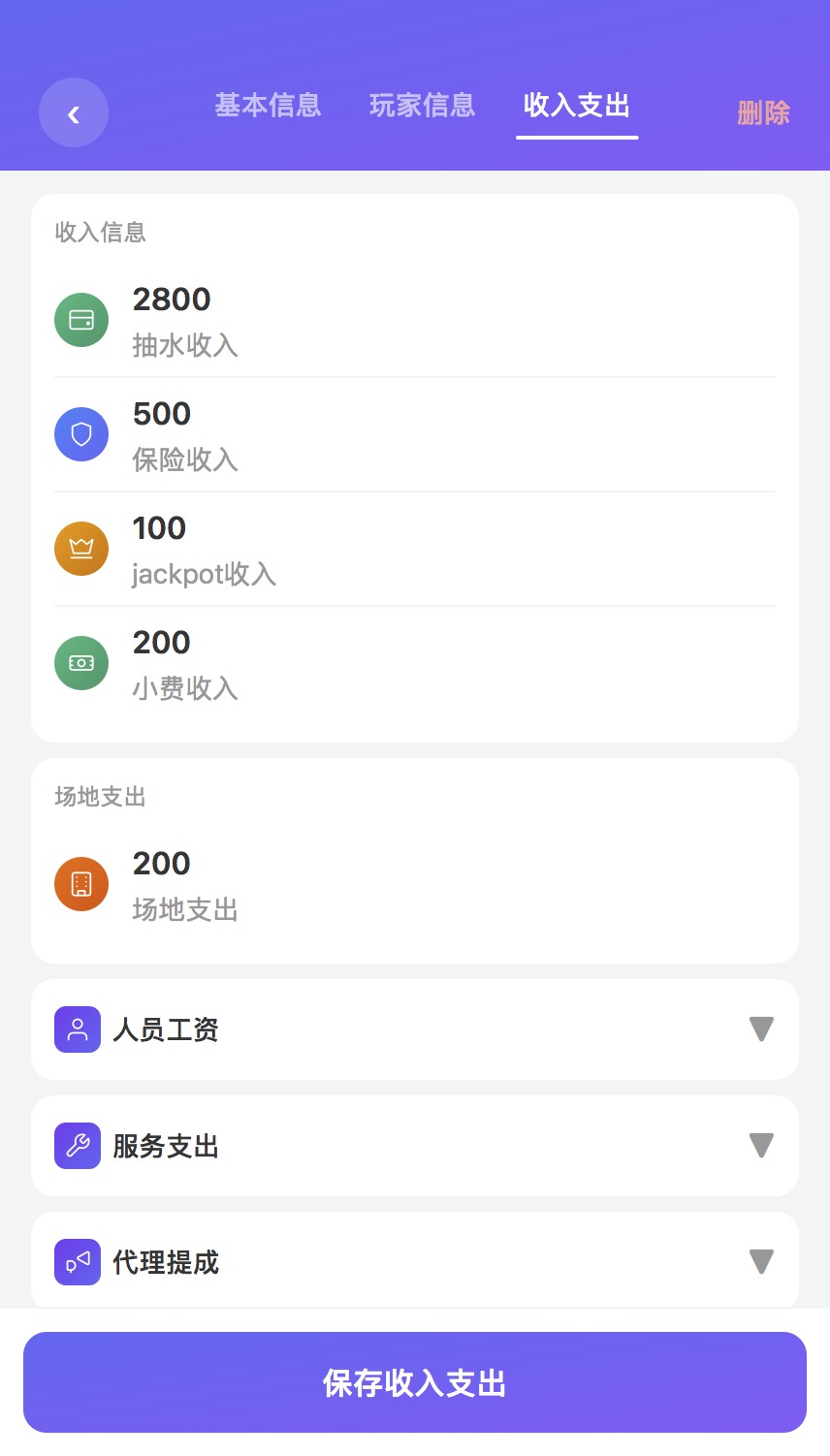Viewport: 830px width, 1456px height.
Task: Tap the back arrow in the header
Action: (74, 112)
